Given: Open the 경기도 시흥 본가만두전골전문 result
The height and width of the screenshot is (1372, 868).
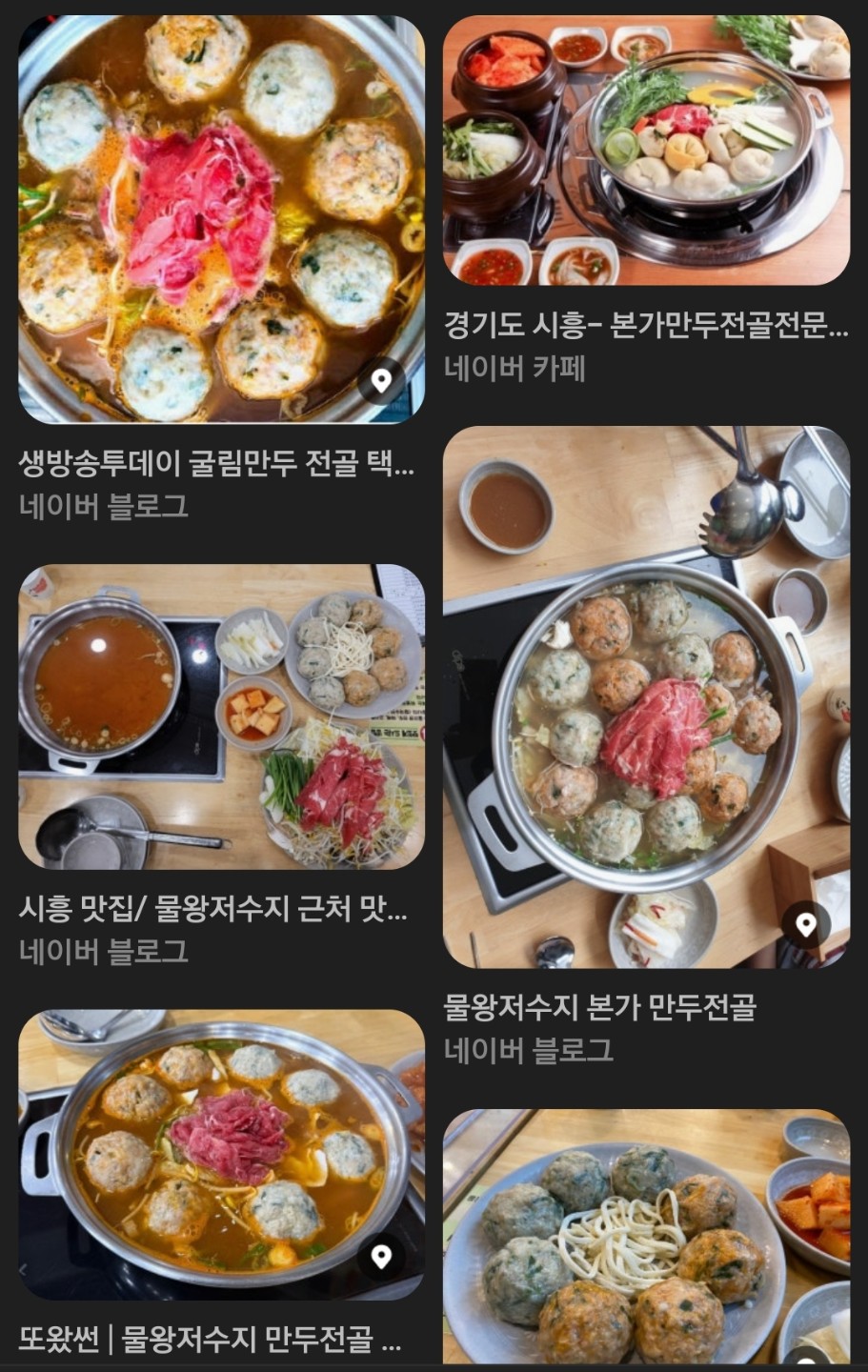Looking at the screenshot, I should tap(647, 329).
